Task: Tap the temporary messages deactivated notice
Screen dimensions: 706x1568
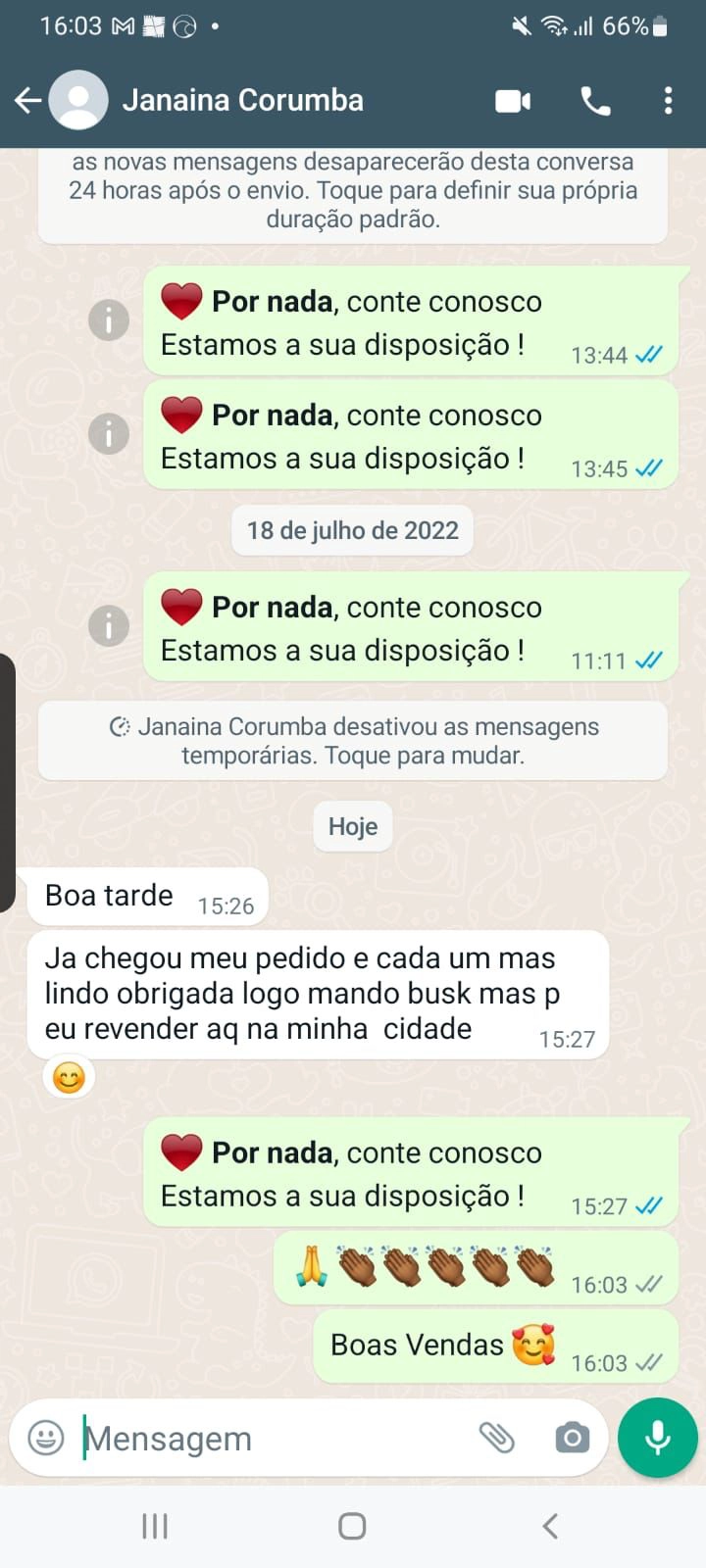Action: (x=353, y=741)
